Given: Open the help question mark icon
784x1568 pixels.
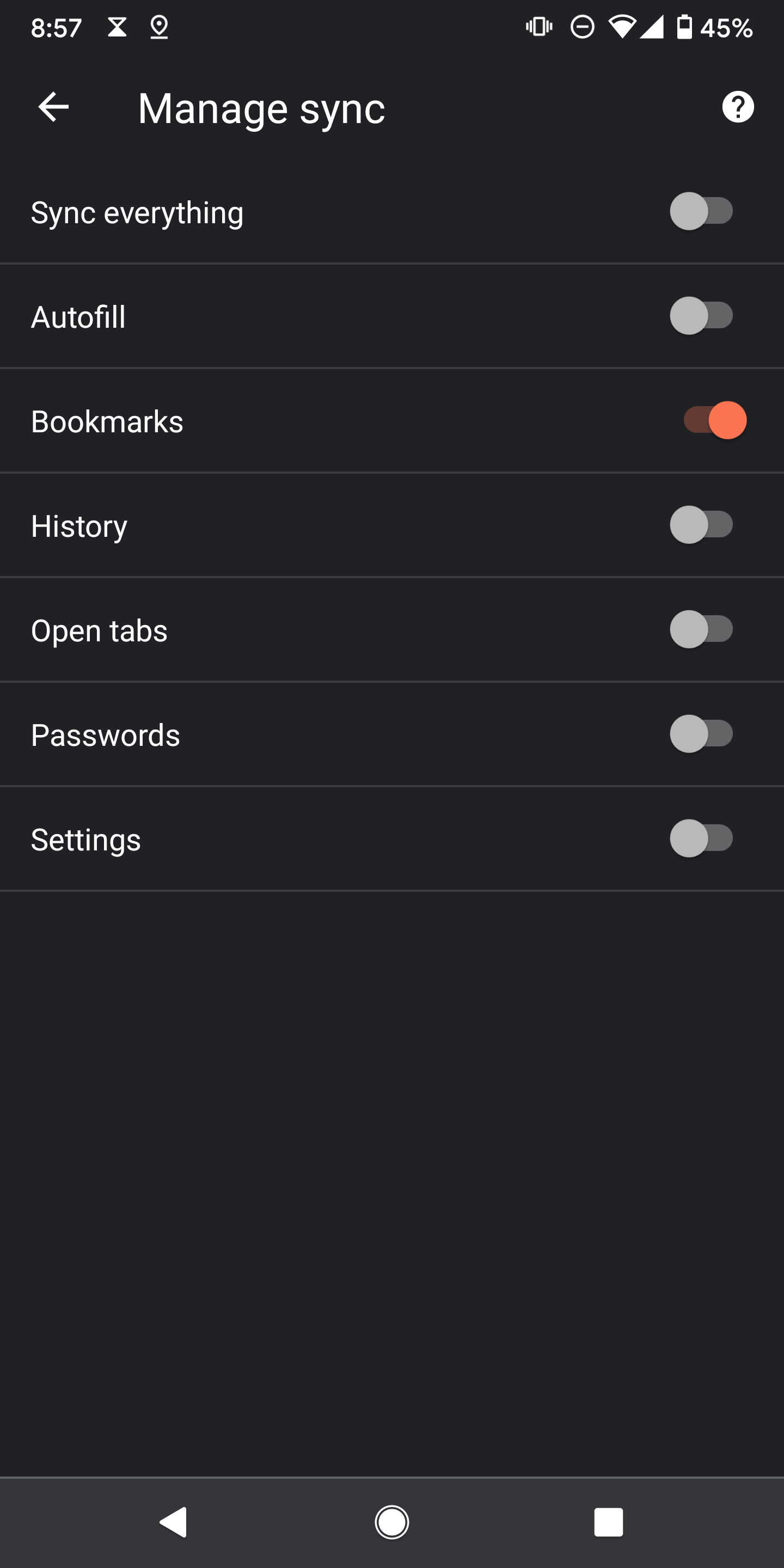Looking at the screenshot, I should click(x=737, y=107).
